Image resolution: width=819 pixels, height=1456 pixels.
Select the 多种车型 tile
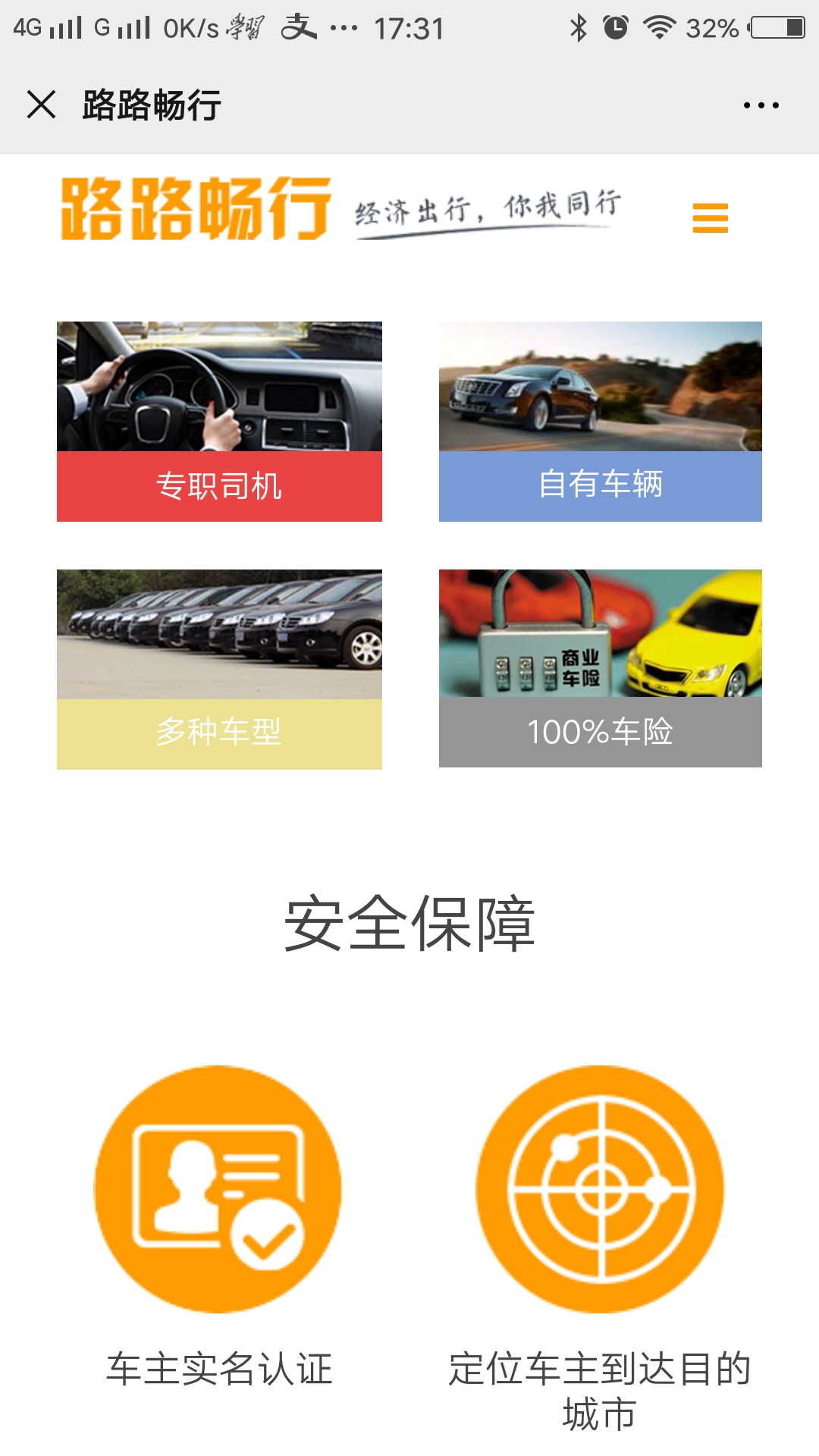[x=219, y=669]
